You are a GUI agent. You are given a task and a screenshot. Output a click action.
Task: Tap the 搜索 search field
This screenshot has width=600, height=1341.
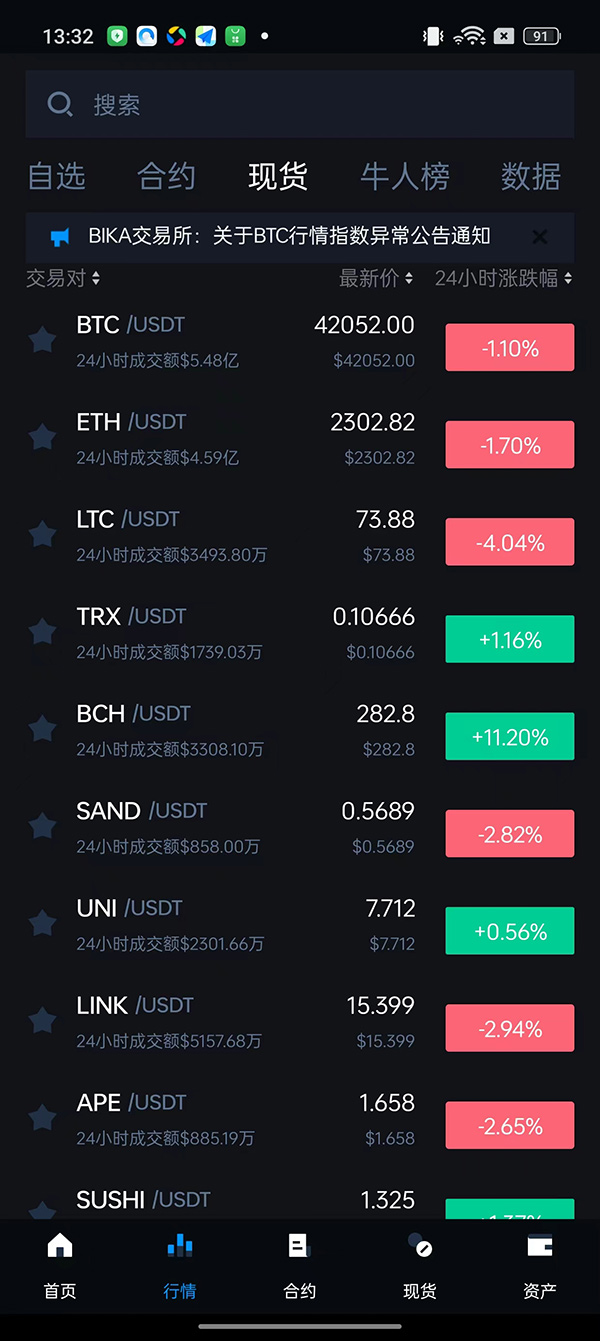point(300,104)
